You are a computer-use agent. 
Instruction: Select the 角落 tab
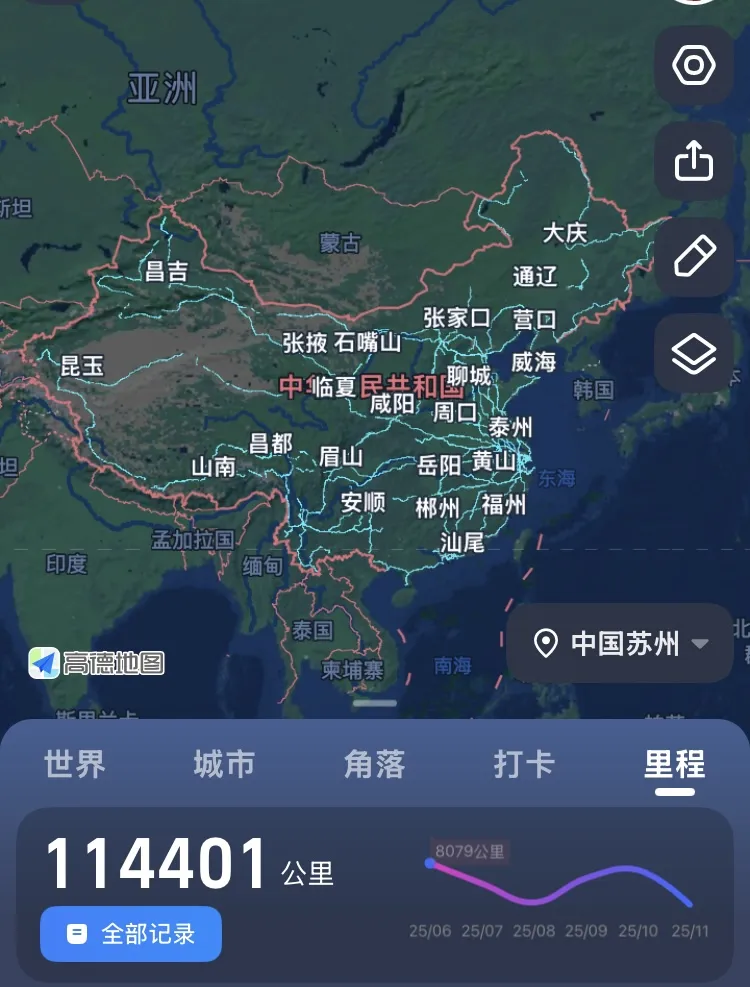click(374, 765)
